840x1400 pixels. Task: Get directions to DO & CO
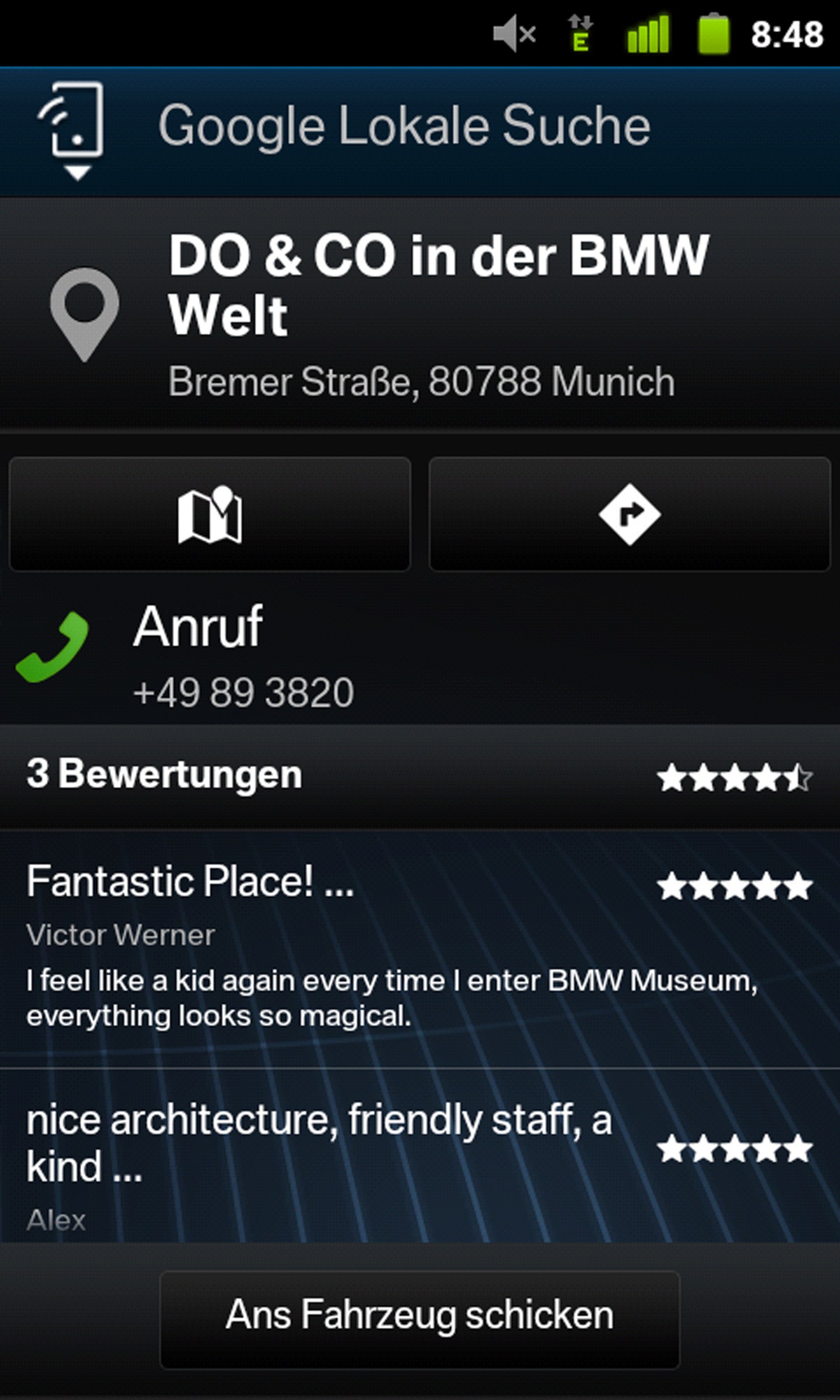click(x=629, y=514)
